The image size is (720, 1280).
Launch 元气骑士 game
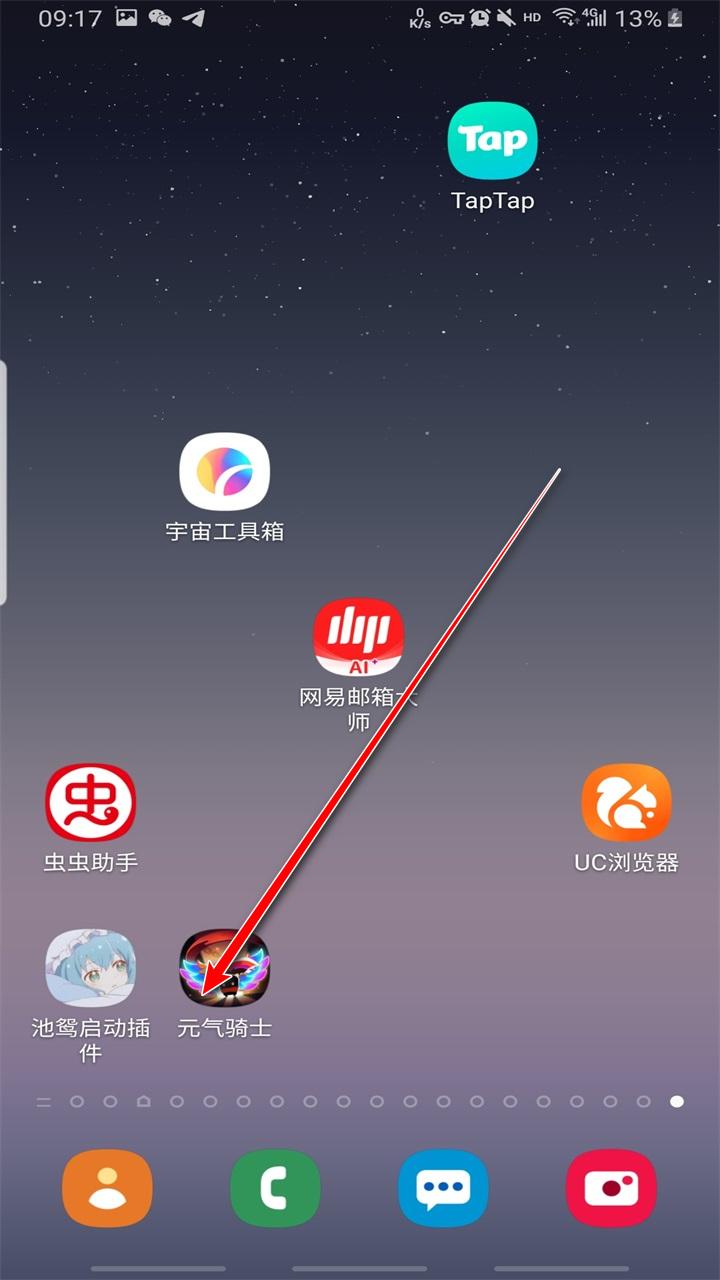[224, 968]
